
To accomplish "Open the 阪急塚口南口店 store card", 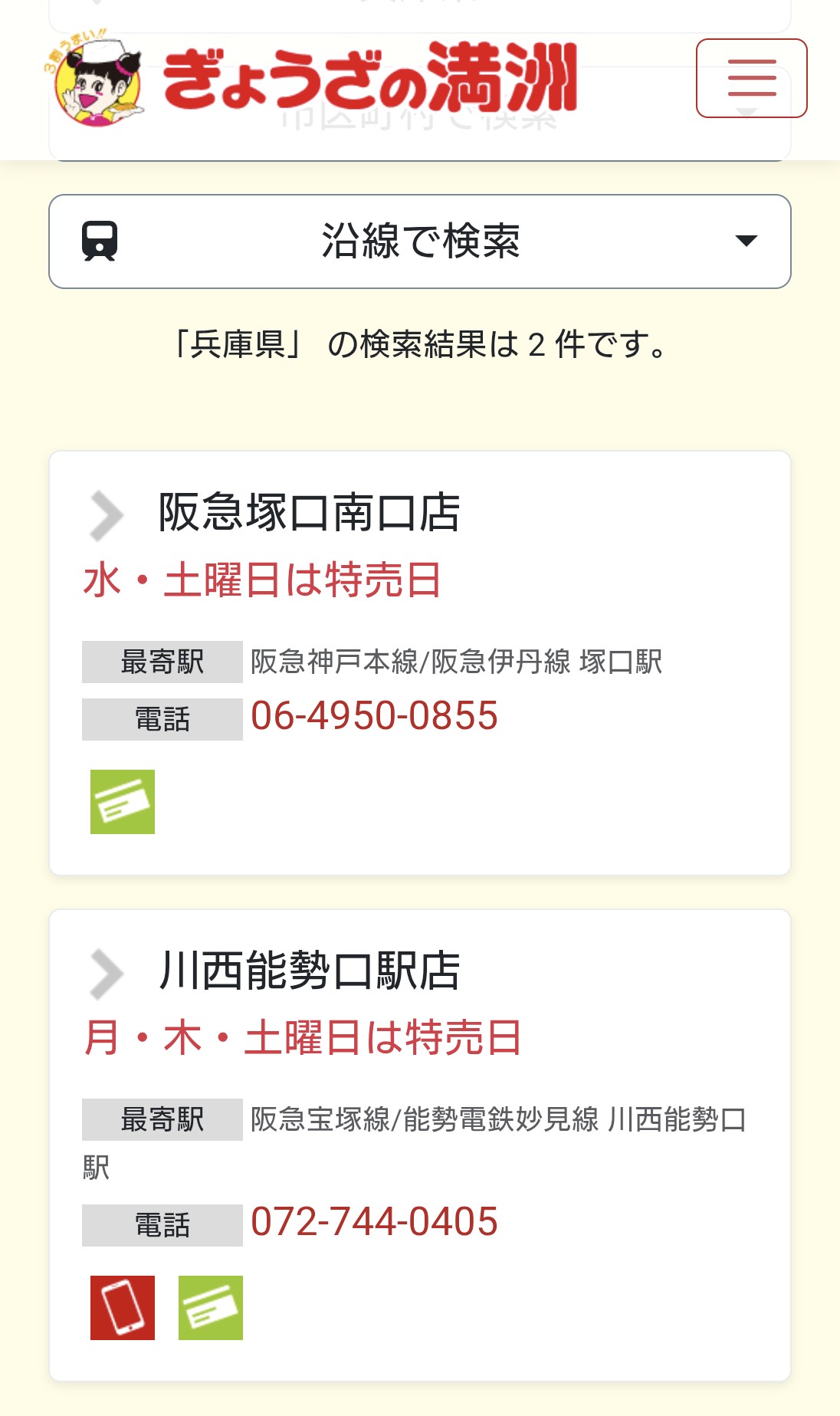I will [x=309, y=513].
